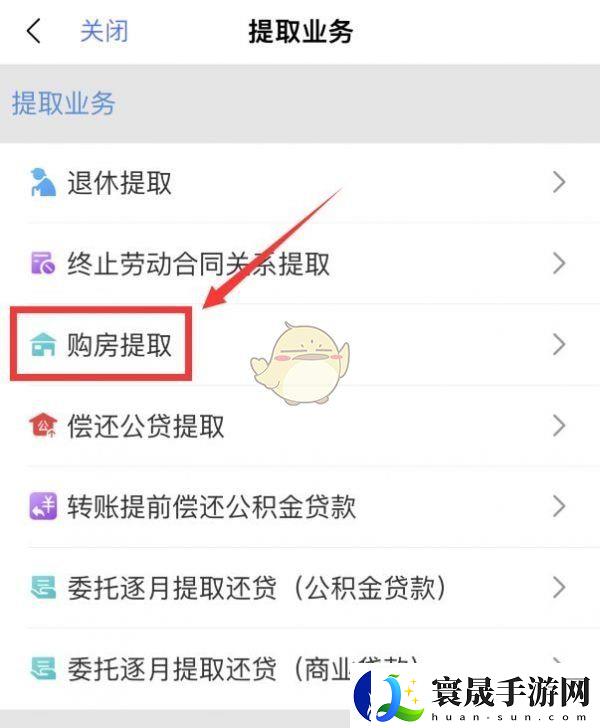Open 偿还公贷提取 option
Image resolution: width=600 pixels, height=728 pixels.
pyautogui.click(x=146, y=427)
